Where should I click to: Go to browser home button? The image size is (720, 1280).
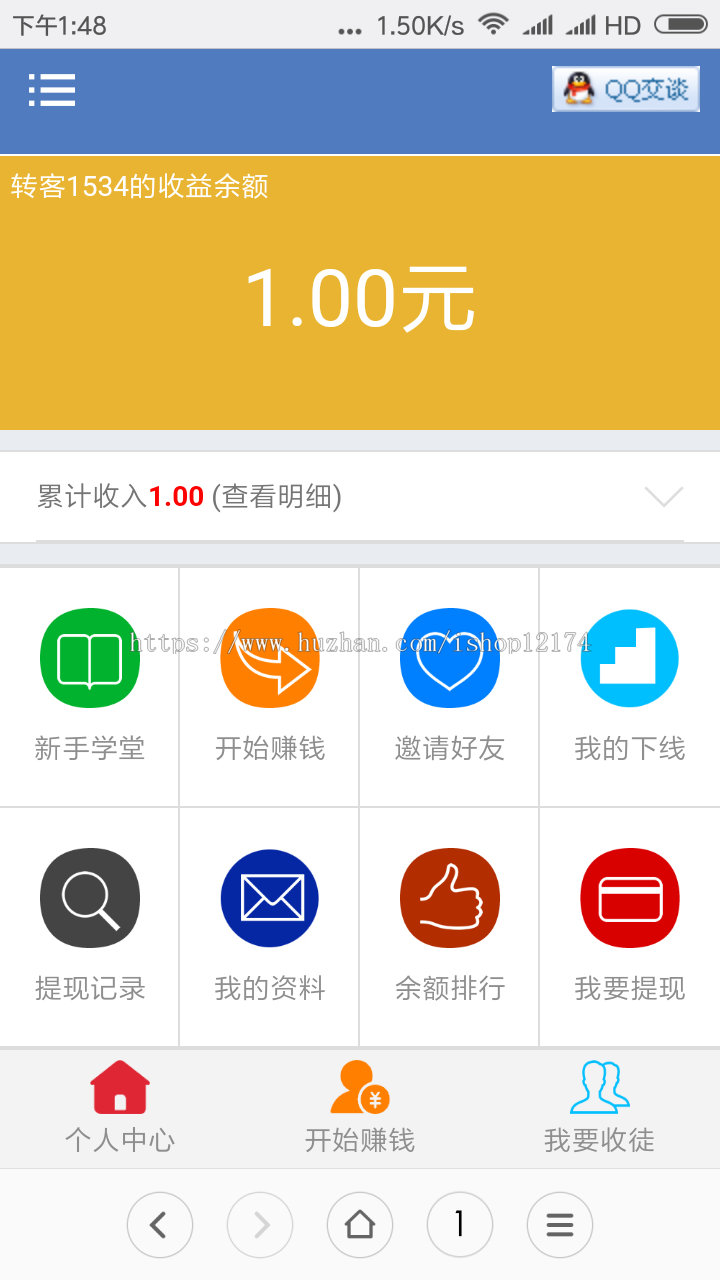coord(360,1224)
